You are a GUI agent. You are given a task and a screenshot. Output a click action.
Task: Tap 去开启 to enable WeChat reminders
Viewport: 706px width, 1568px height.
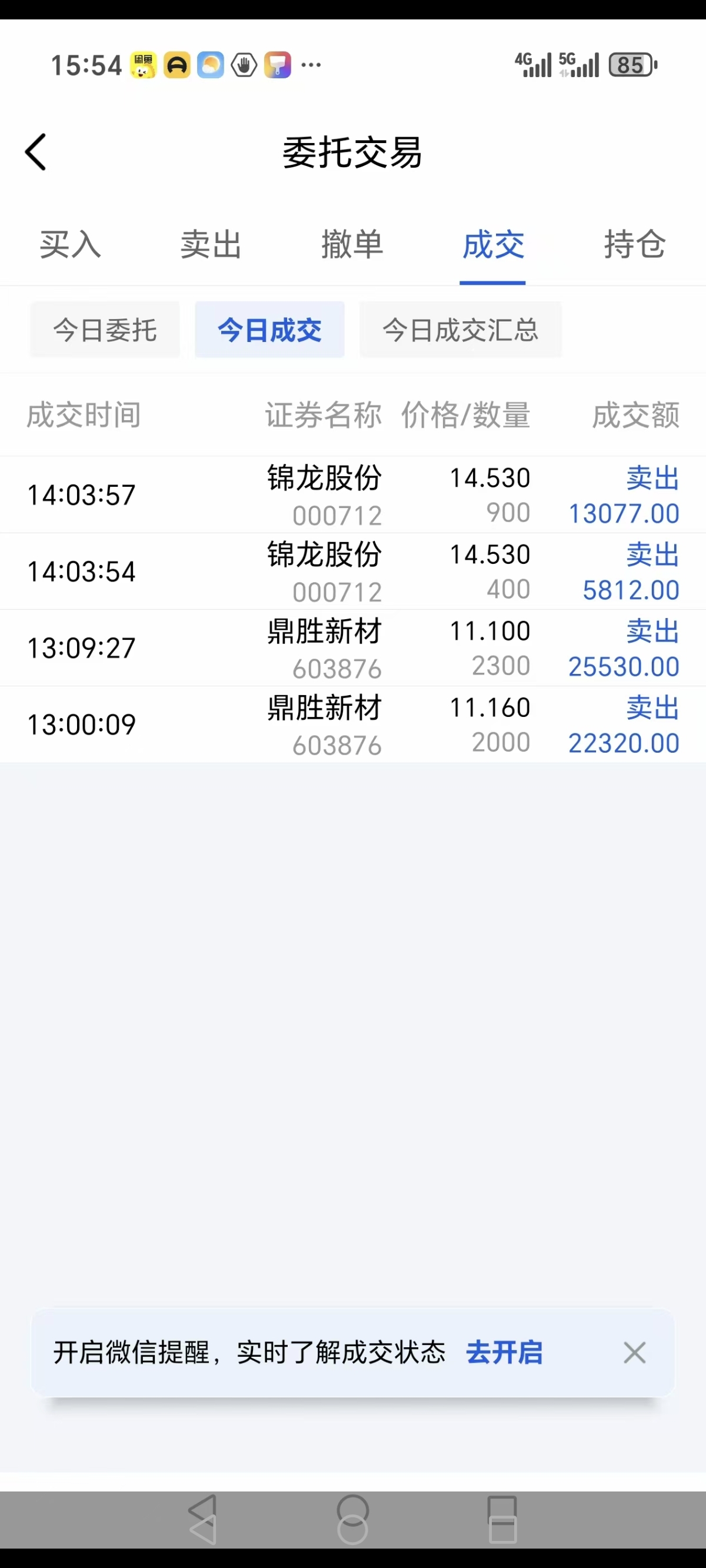point(504,1353)
